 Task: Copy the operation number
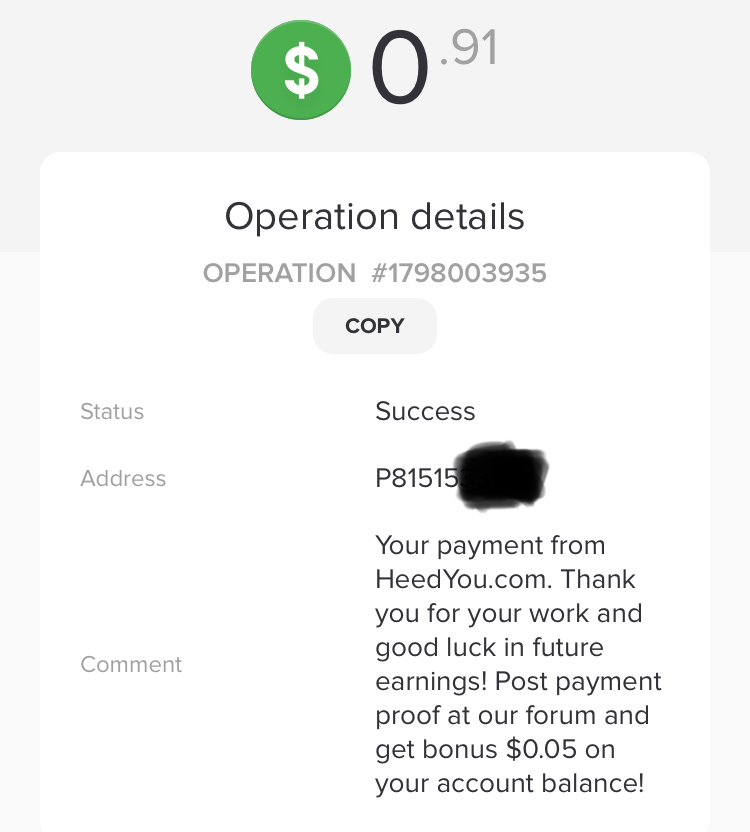pyautogui.click(x=375, y=326)
